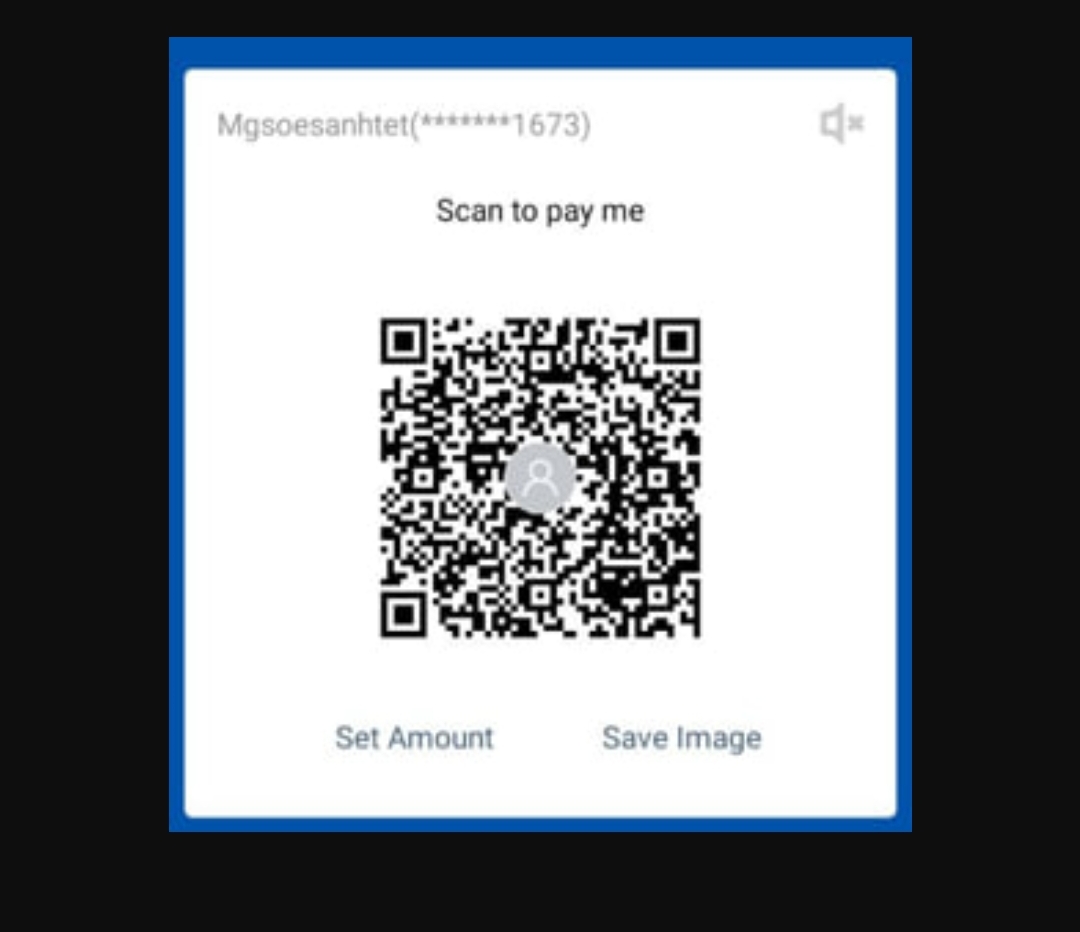
Task: Save the QR code image
Action: click(681, 738)
